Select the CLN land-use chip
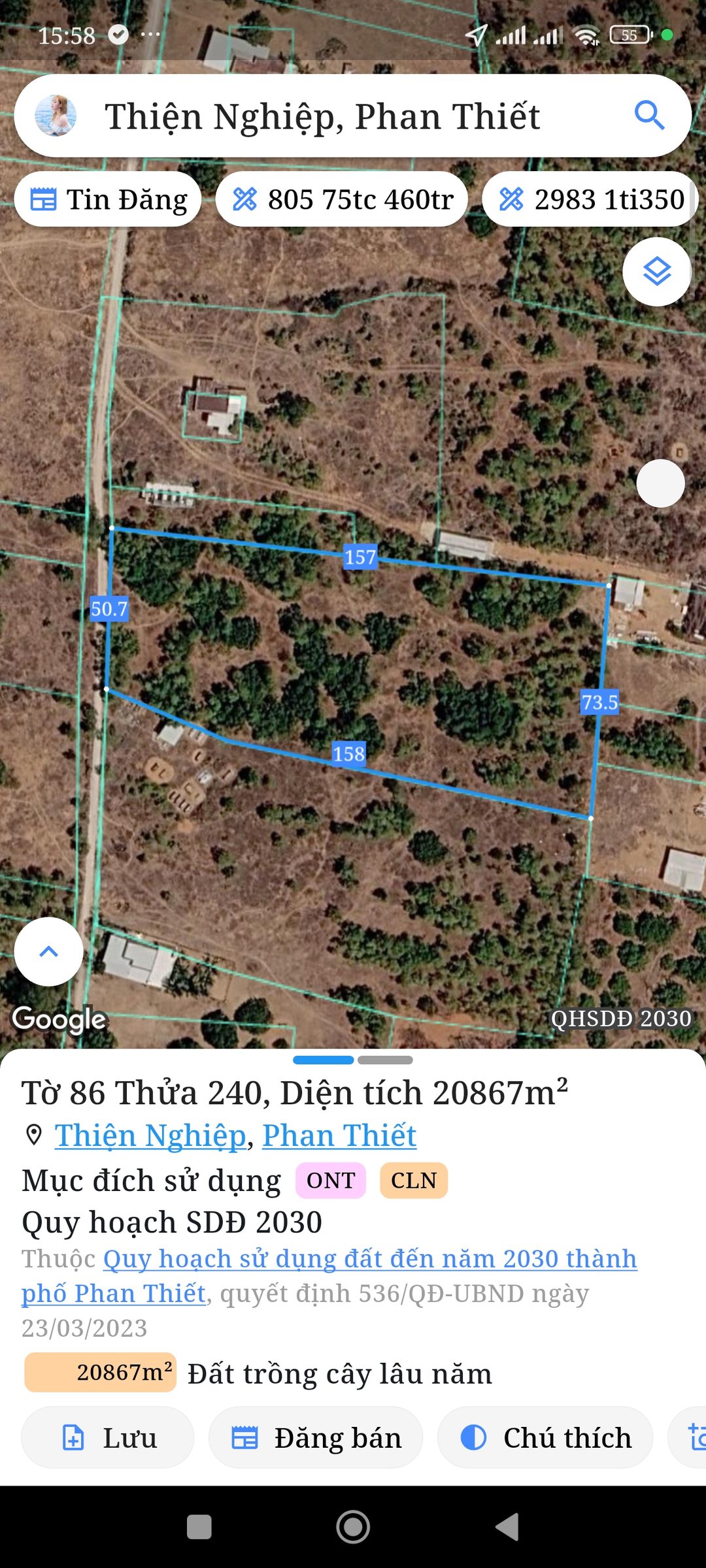The image size is (706, 1568). point(414,1181)
